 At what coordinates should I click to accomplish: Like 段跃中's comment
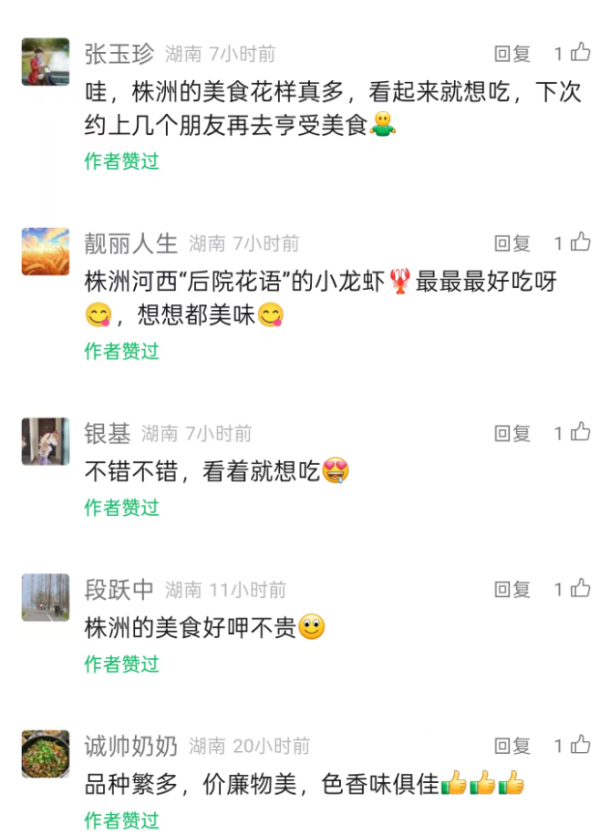click(x=580, y=588)
